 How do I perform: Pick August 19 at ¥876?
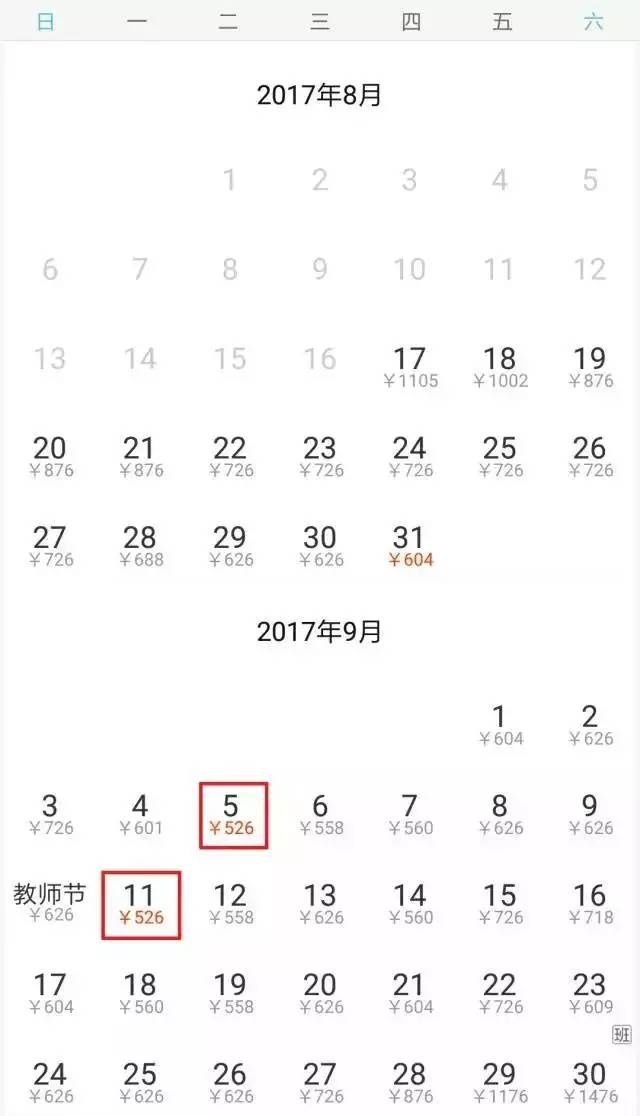point(590,367)
